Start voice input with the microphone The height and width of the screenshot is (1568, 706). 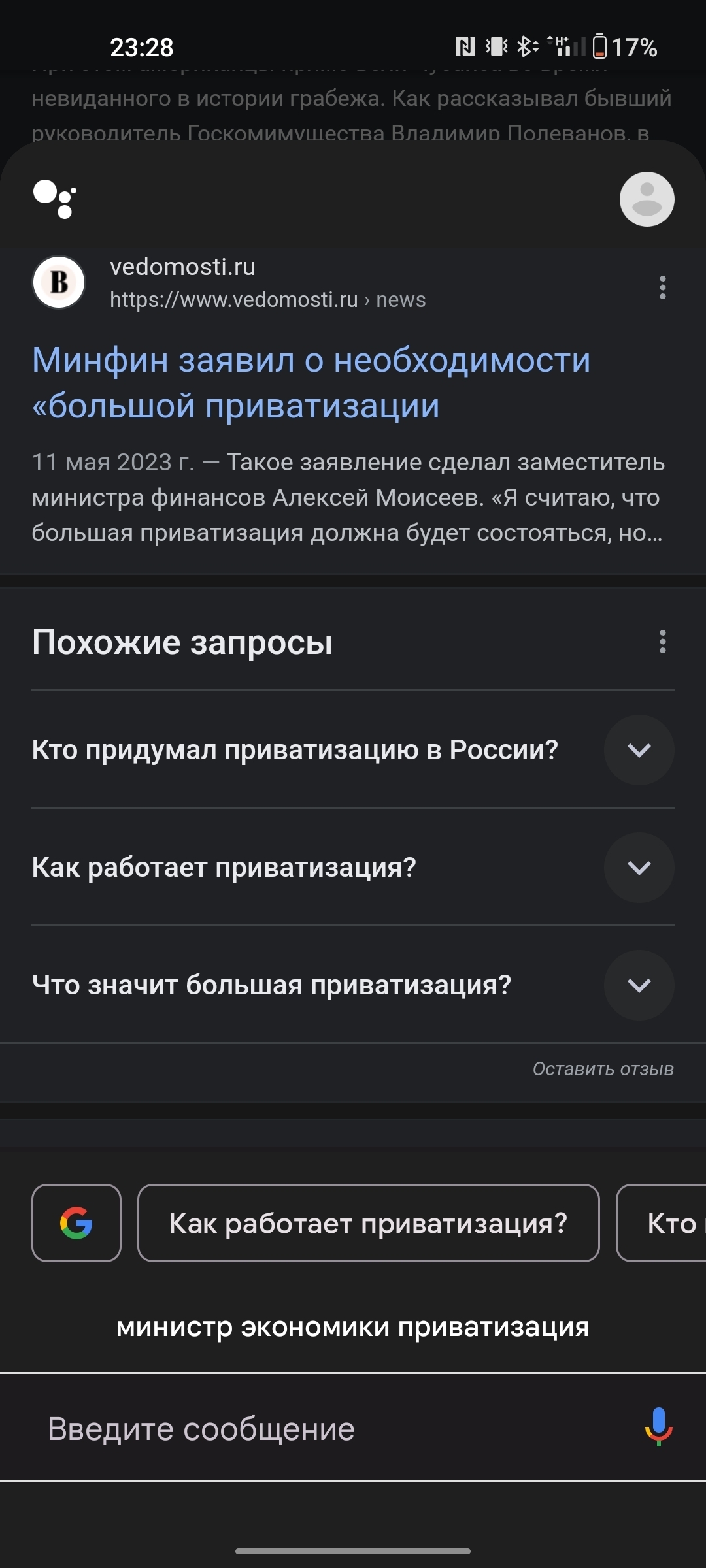click(658, 1427)
